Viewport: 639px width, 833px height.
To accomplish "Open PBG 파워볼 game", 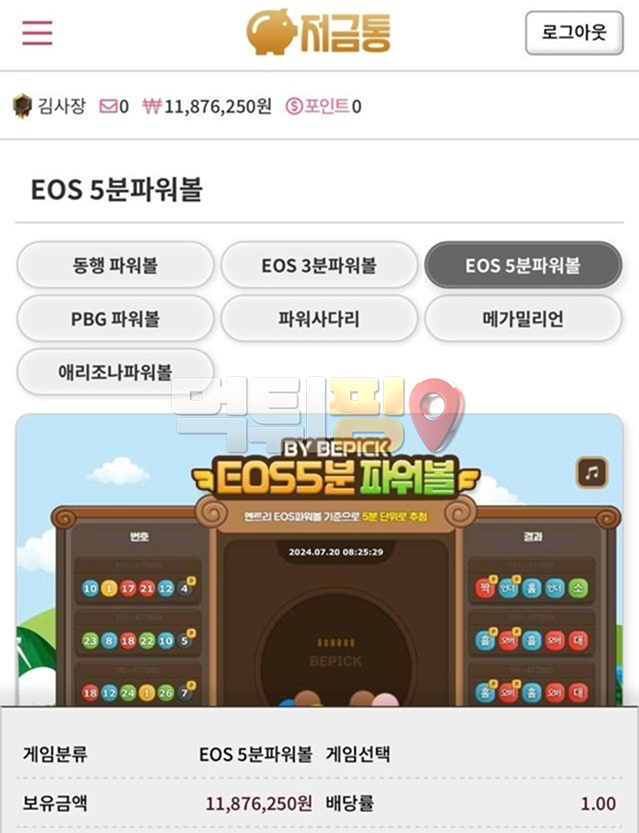I will 115,319.
